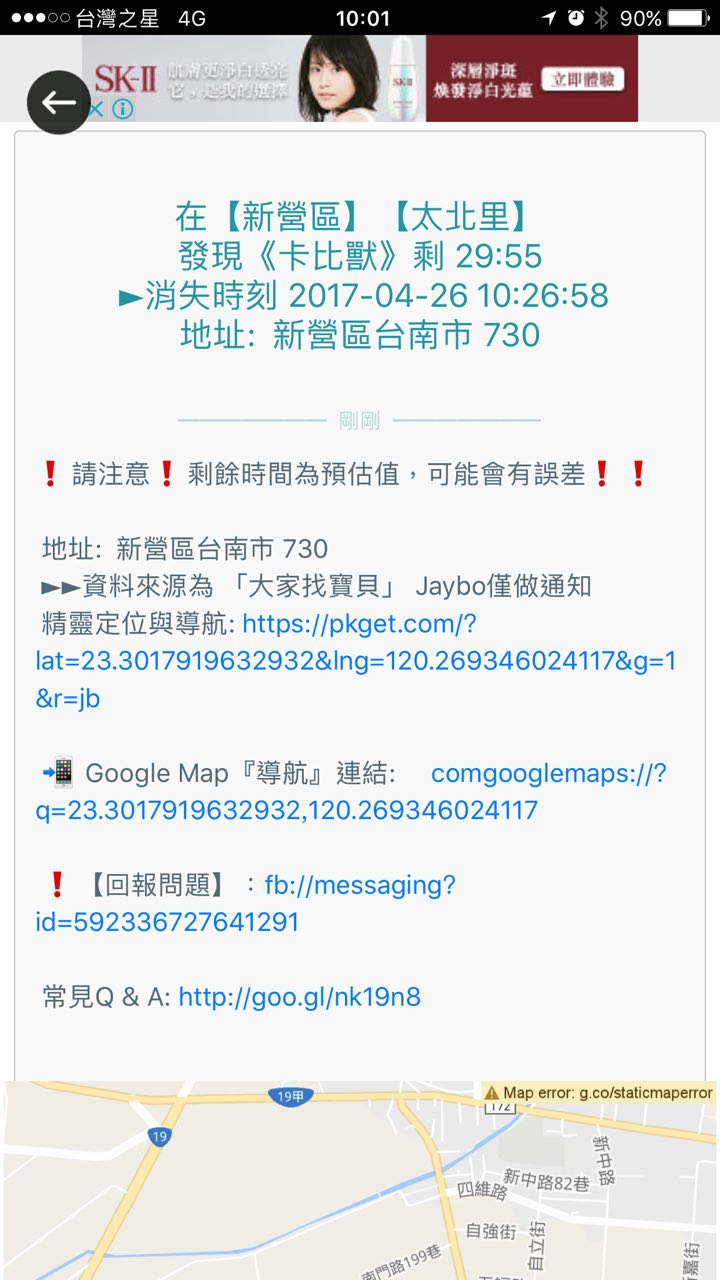Launch the comgooglemaps navigation link
Viewport: 720px width, 1280px height.
pyautogui.click(x=548, y=773)
